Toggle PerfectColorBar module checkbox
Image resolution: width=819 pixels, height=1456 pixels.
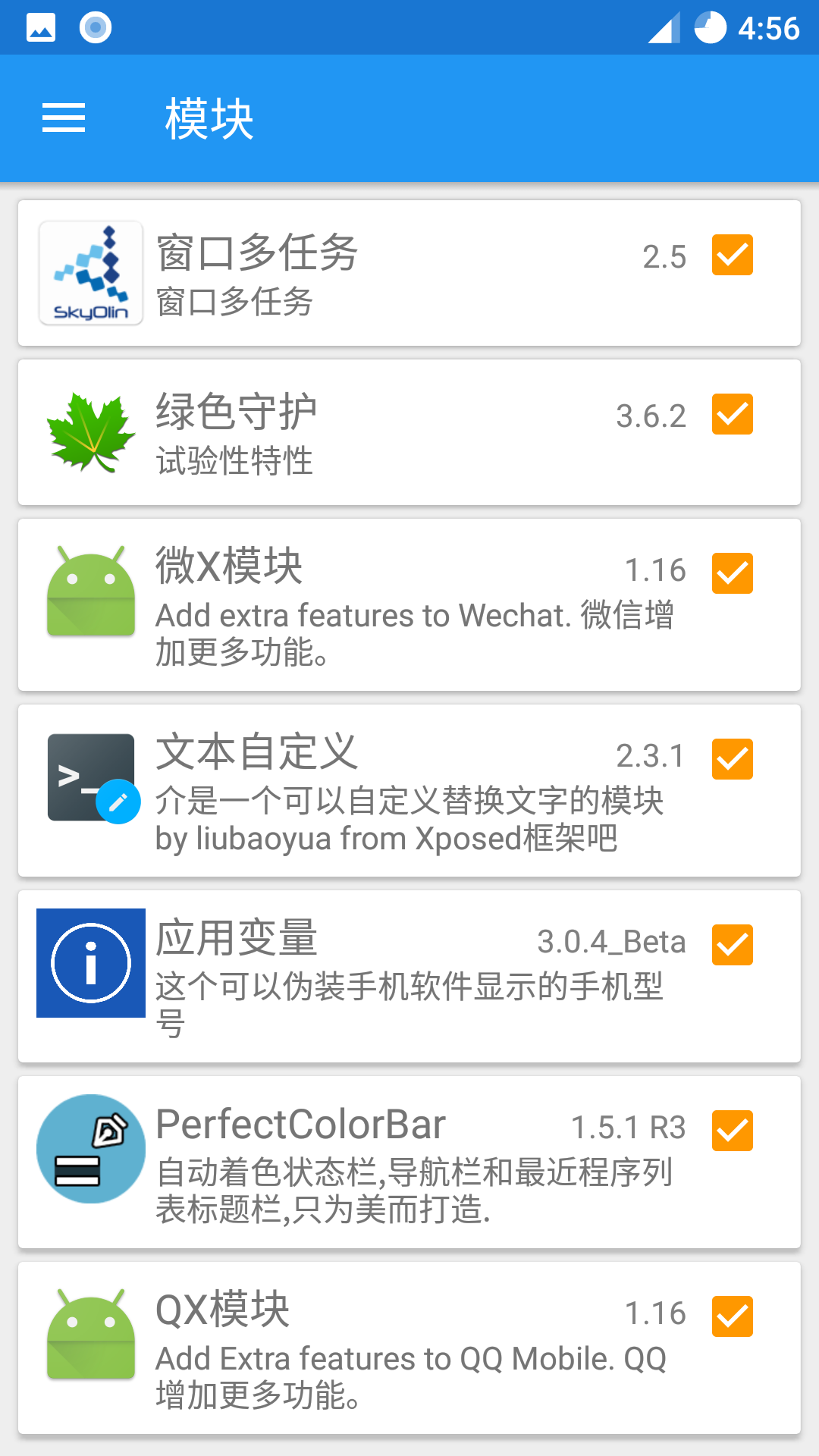732,1131
